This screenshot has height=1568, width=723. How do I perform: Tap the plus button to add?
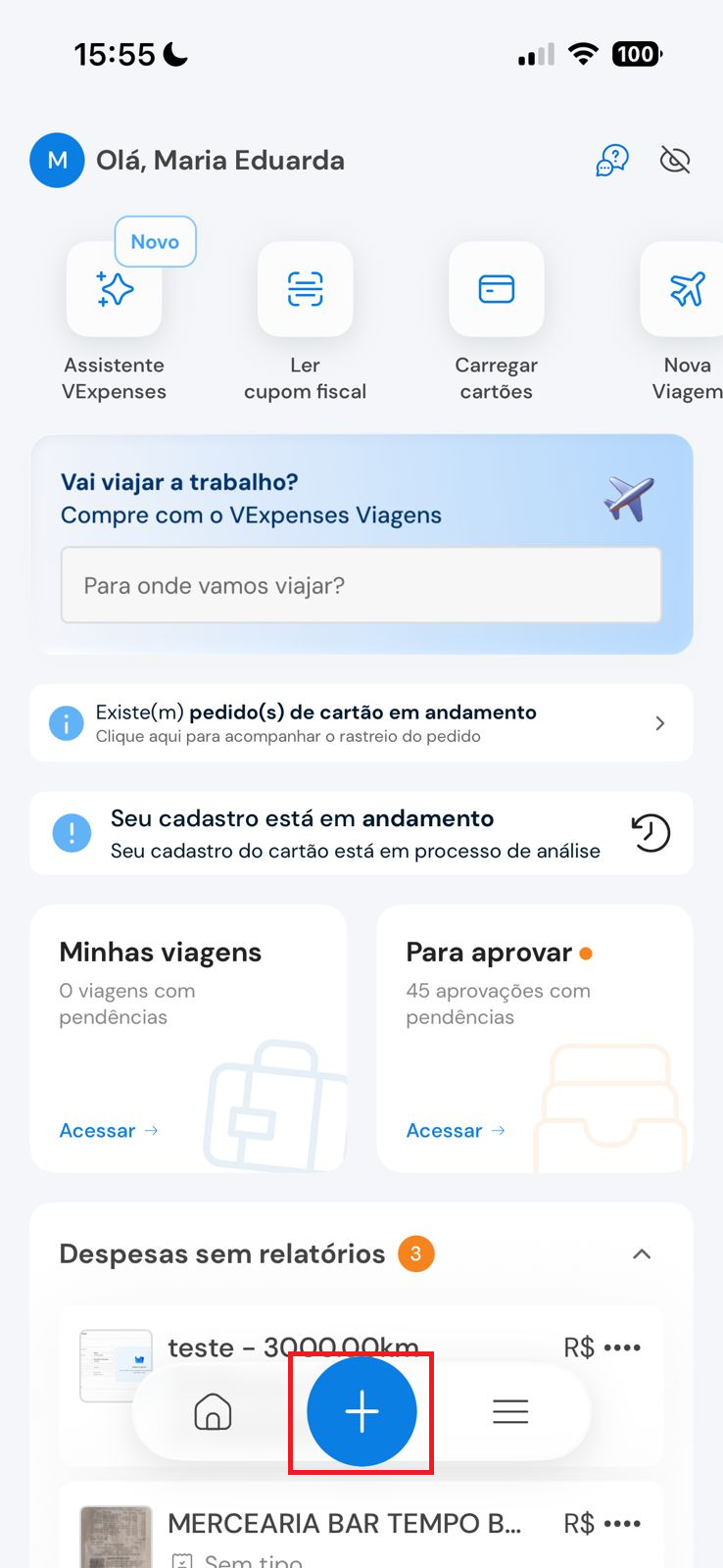pyautogui.click(x=361, y=1411)
